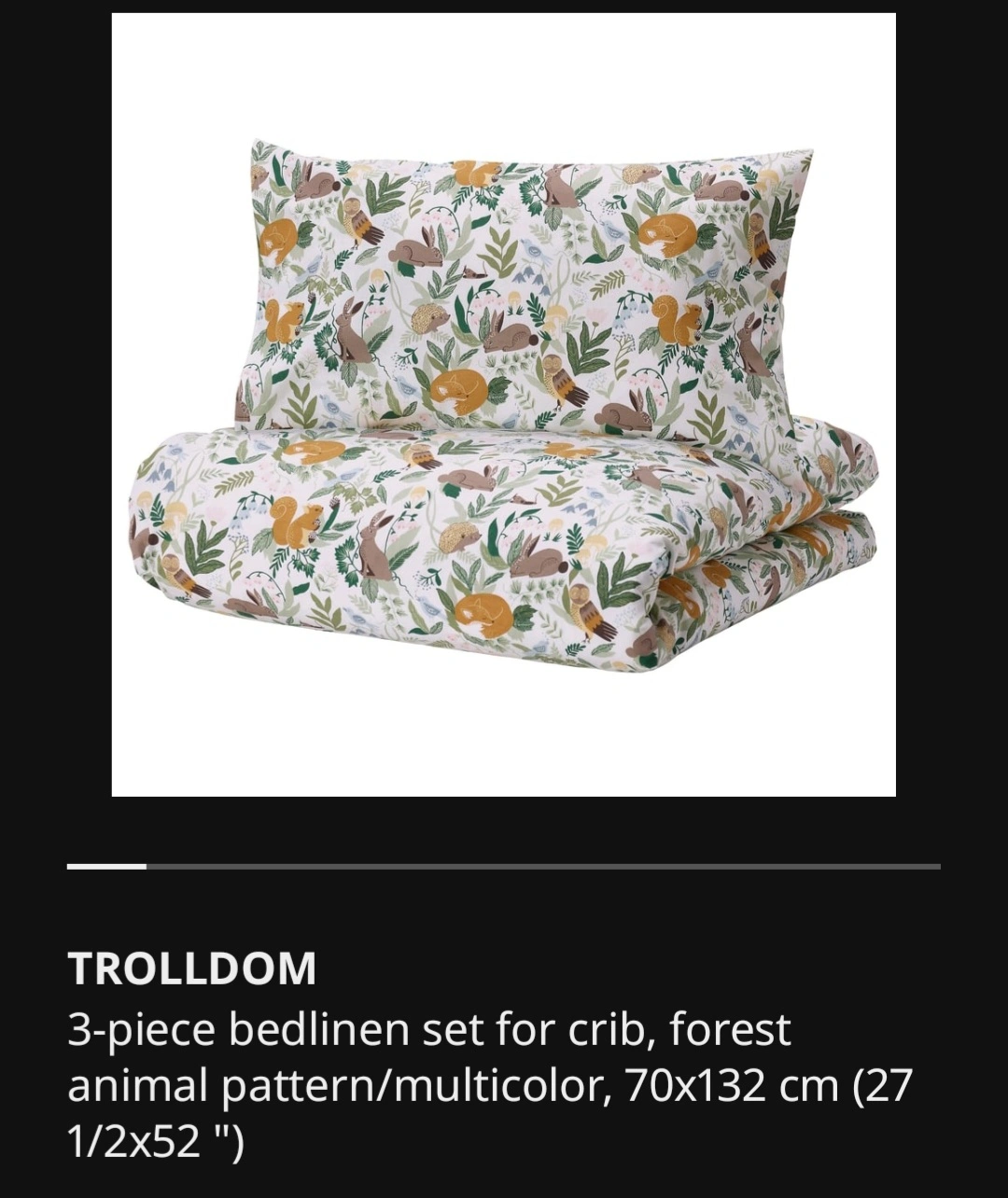1008x1198 pixels.
Task: Open the TROLLDOM bedlinen product image
Action: pyautogui.click(x=504, y=404)
